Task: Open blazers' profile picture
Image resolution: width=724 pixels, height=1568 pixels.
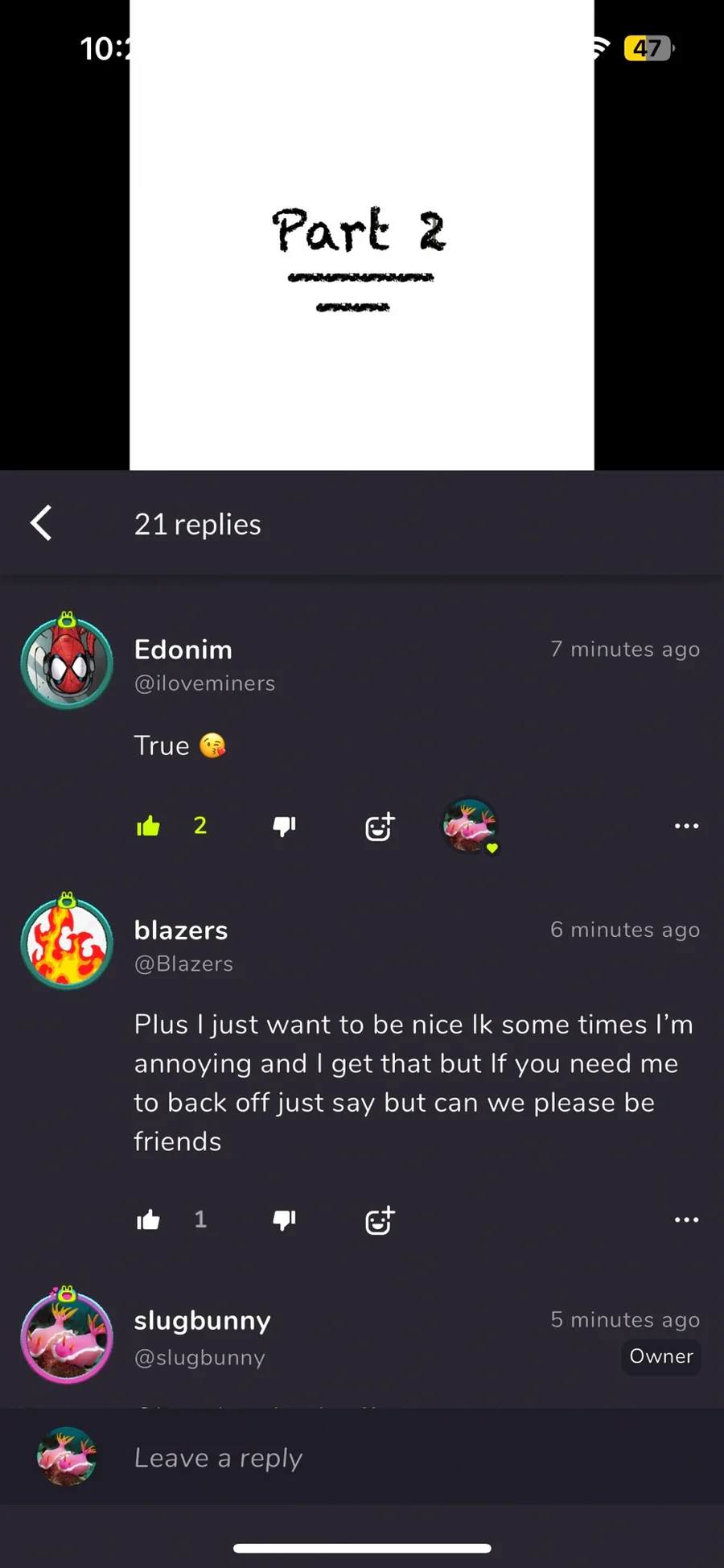Action: (67, 942)
